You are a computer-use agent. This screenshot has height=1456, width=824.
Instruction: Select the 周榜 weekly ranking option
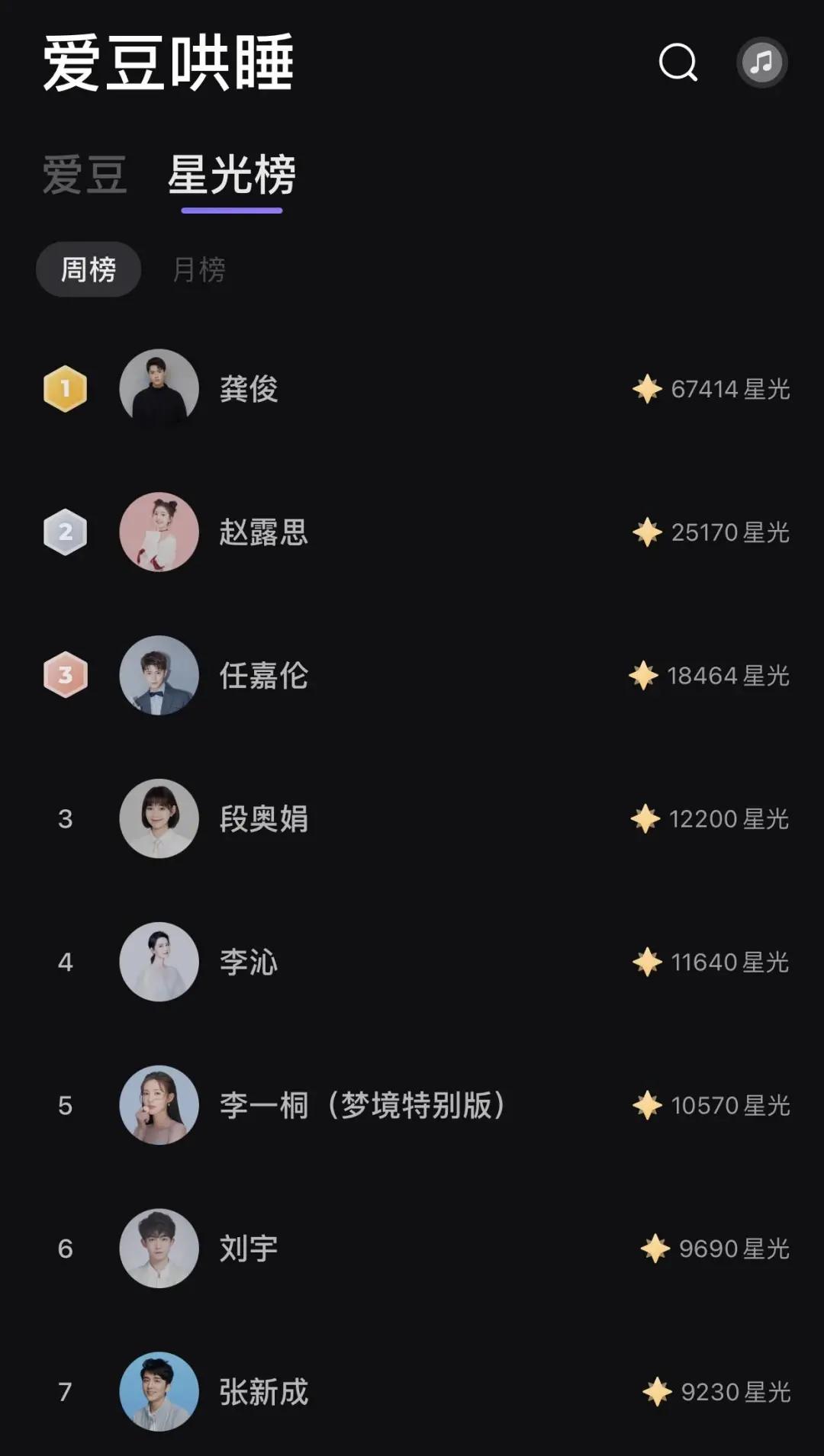[88, 268]
